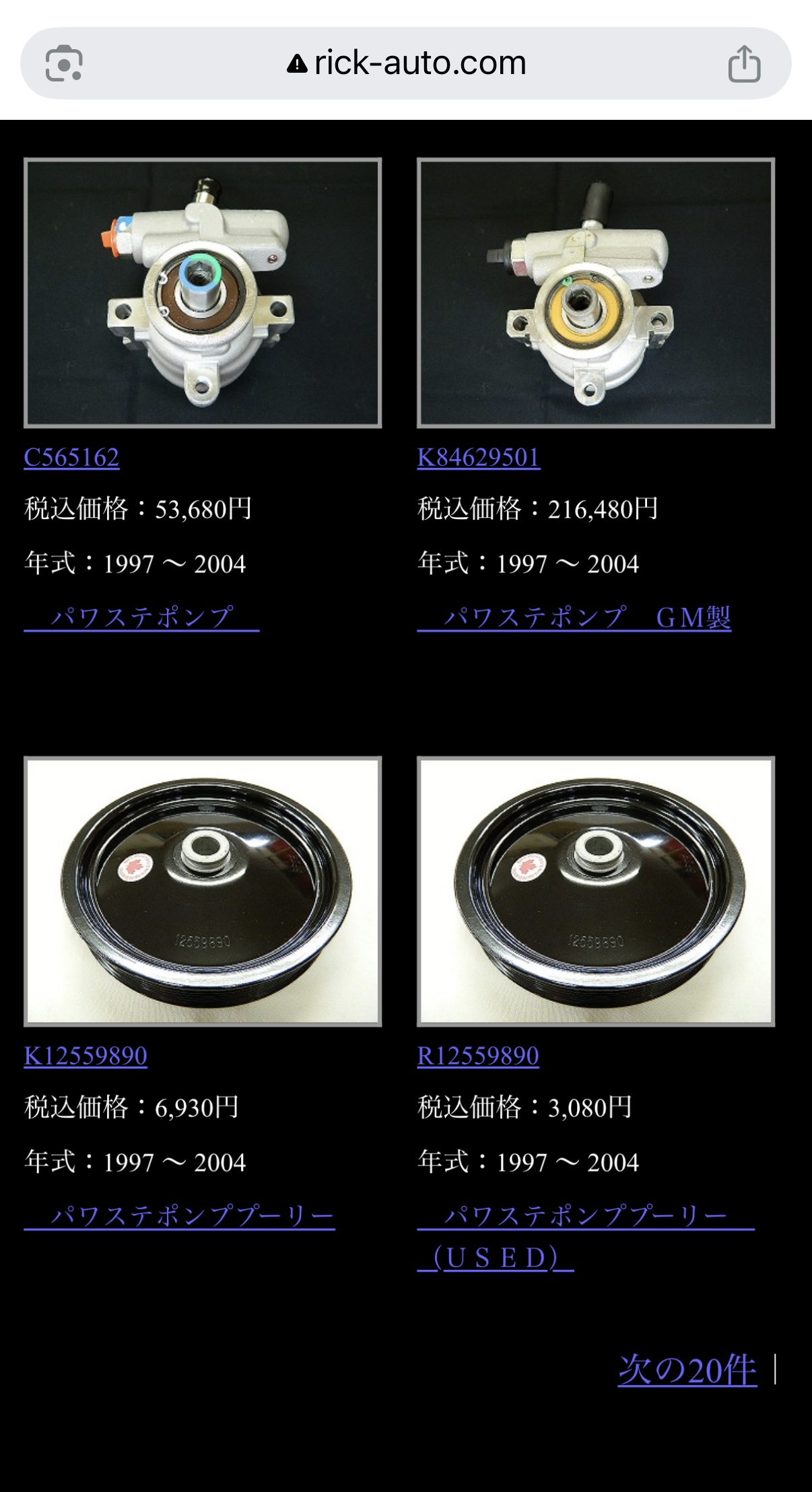Tap the K84629501 GM pump image
The width and height of the screenshot is (812, 1492).
click(x=596, y=293)
